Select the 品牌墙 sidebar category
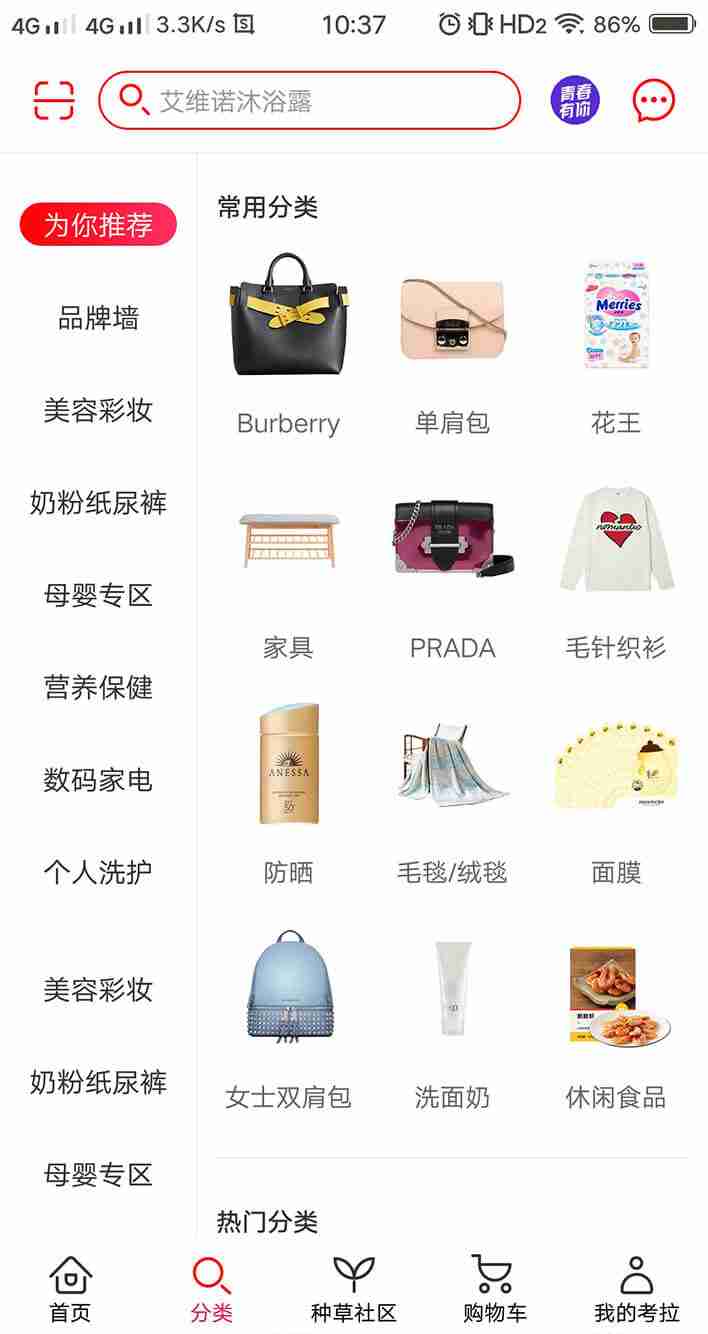This screenshot has width=708, height=1334. [x=98, y=318]
